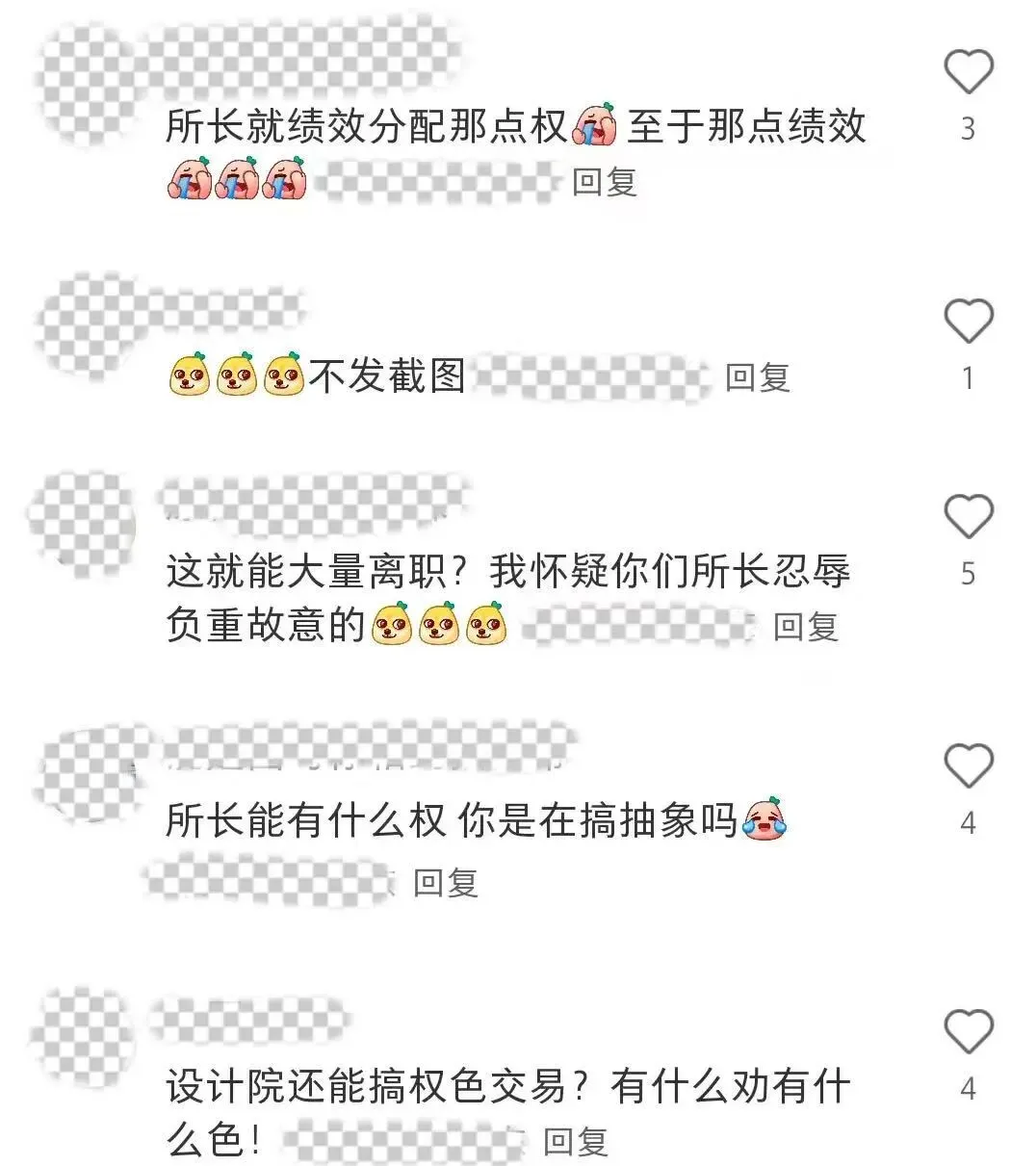Like the comment 这就能大量离职

(968, 517)
